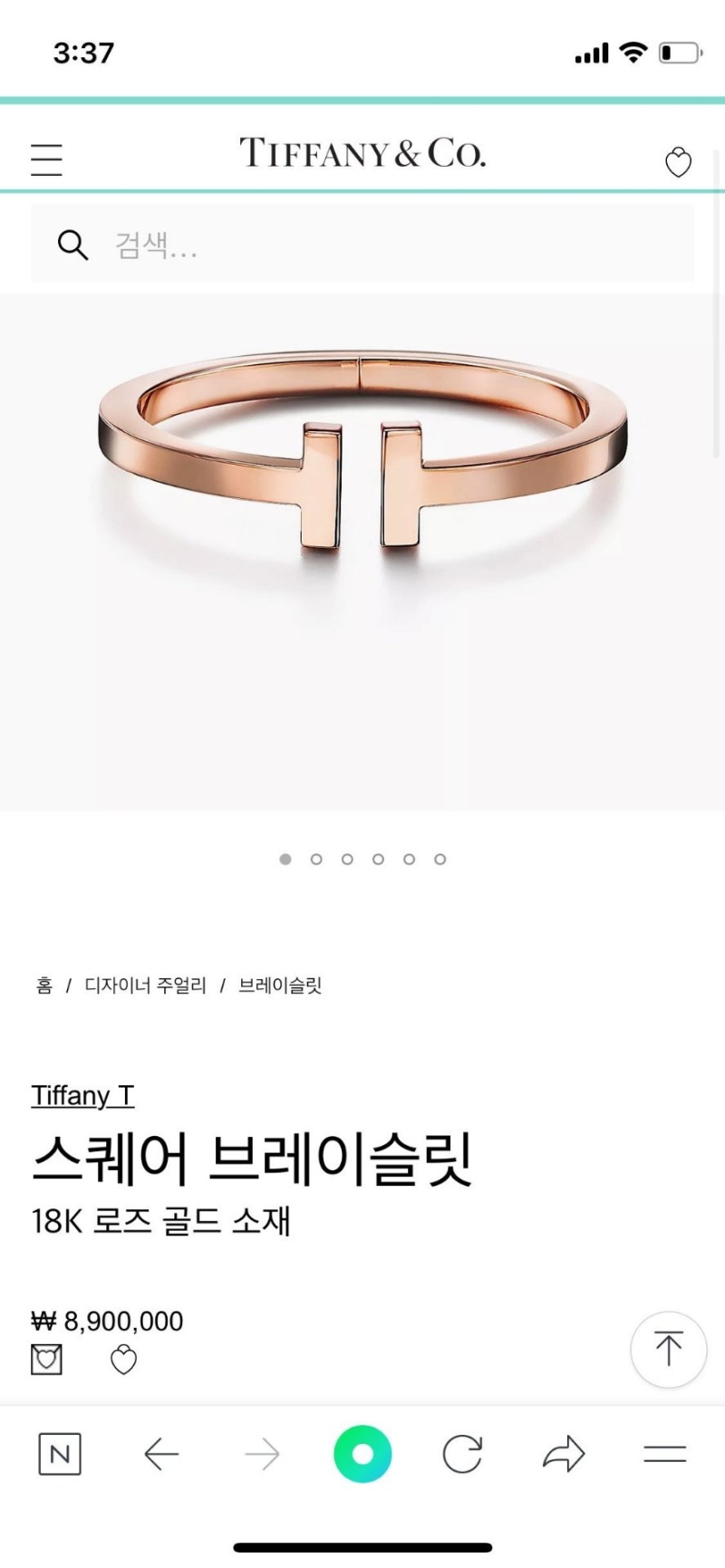Viewport: 725px width, 1568px height.
Task: Open the saved items heart in header
Action: pyautogui.click(x=678, y=162)
